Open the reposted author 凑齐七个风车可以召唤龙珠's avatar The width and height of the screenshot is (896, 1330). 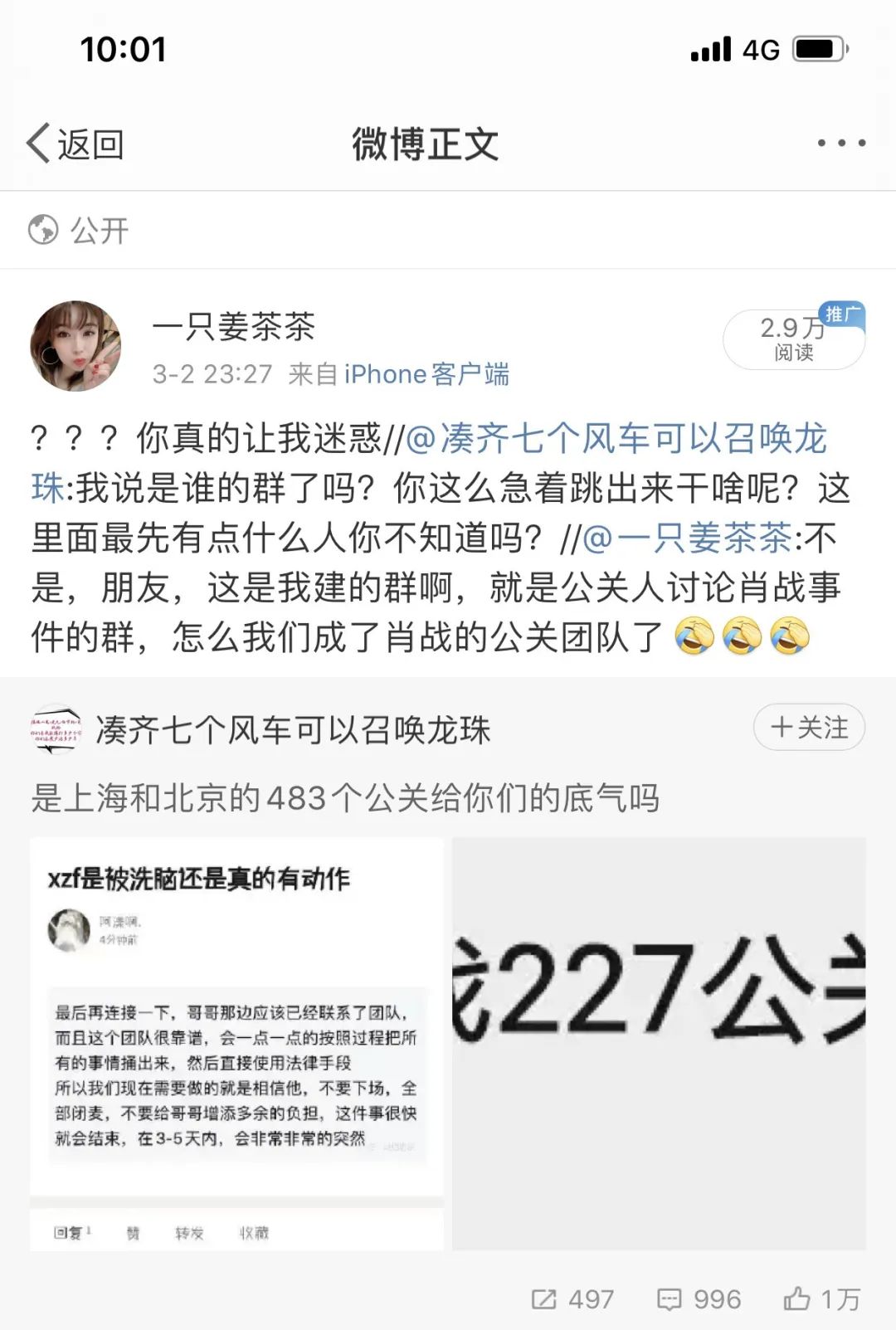[x=56, y=729]
